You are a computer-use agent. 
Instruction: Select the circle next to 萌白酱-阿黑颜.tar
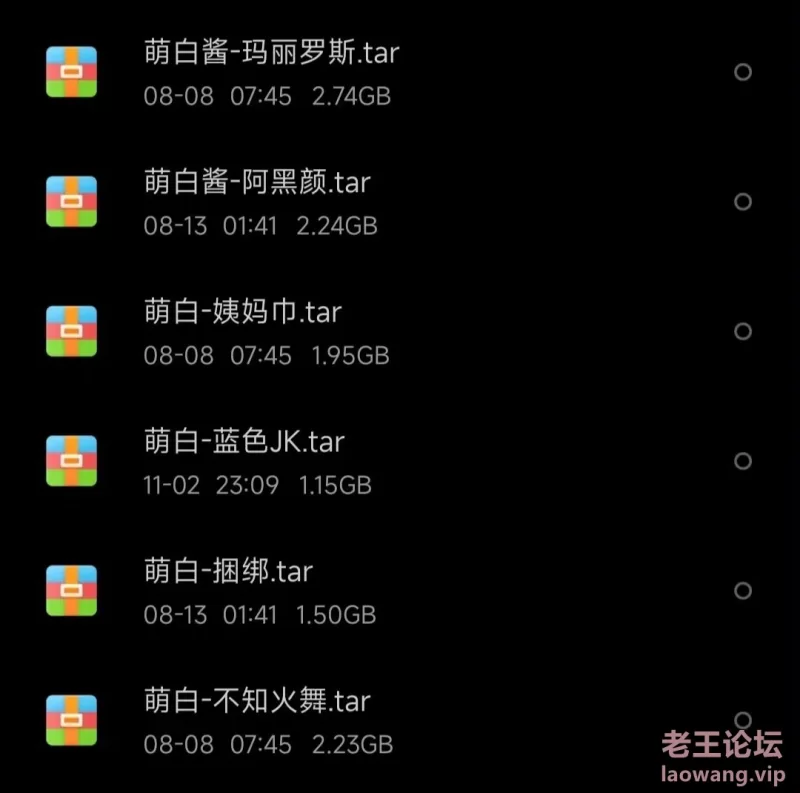(742, 201)
